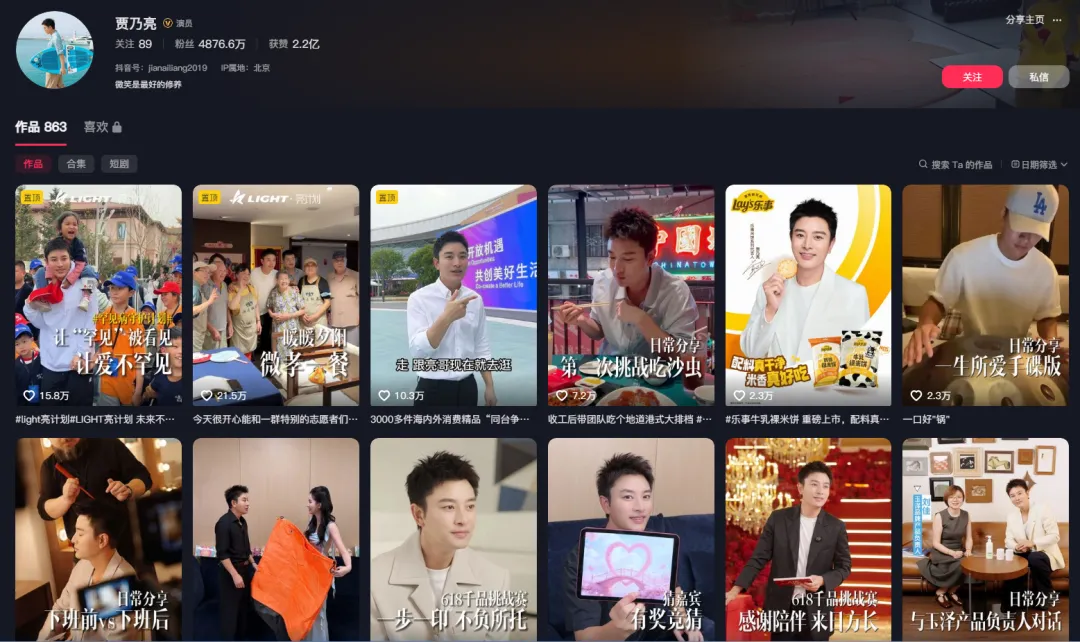Select the 作品 863 tab
Viewport: 1080px width, 642px height.
coord(41,127)
